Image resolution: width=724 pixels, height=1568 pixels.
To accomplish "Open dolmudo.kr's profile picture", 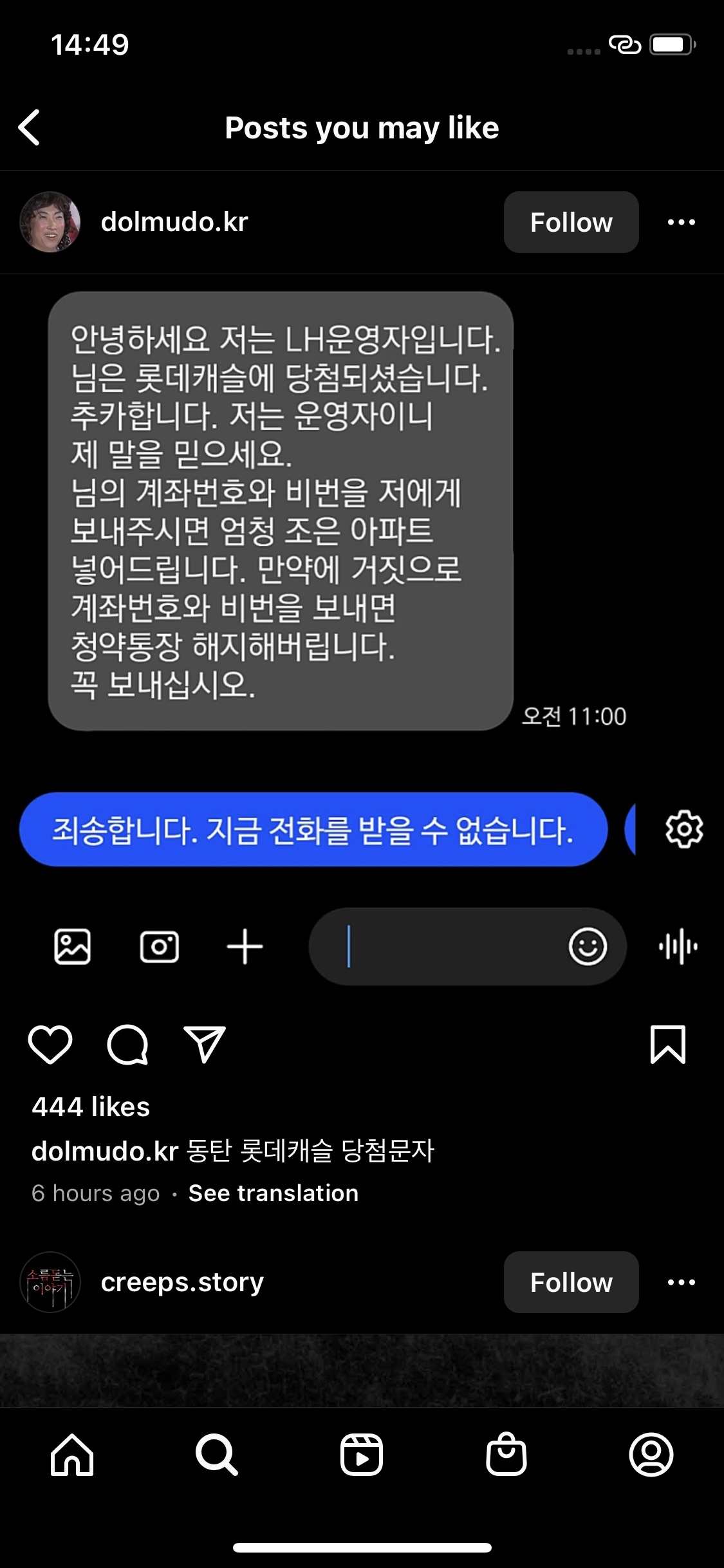I will (50, 222).
